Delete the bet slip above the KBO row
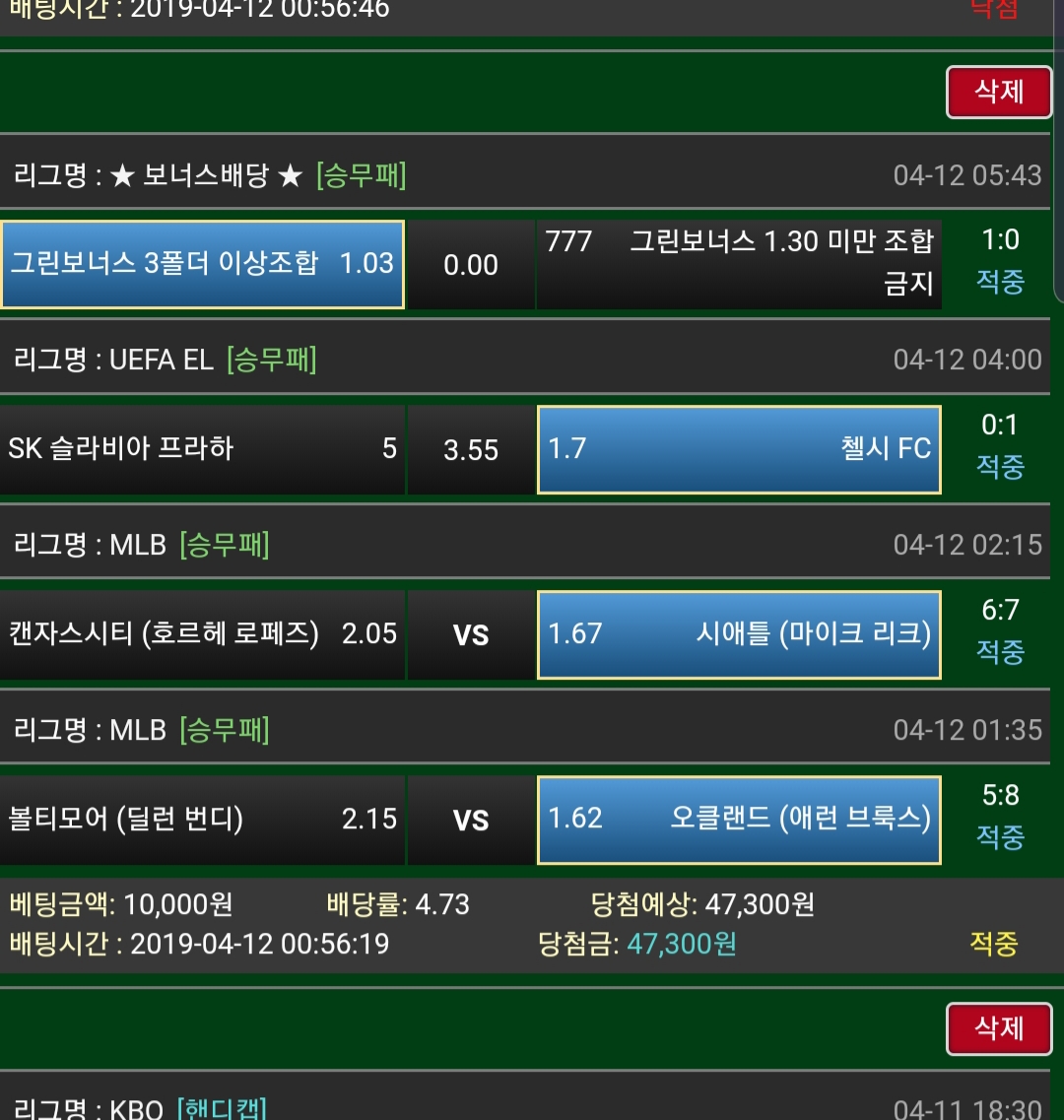Viewport: 1064px width, 1120px height. point(998,1028)
